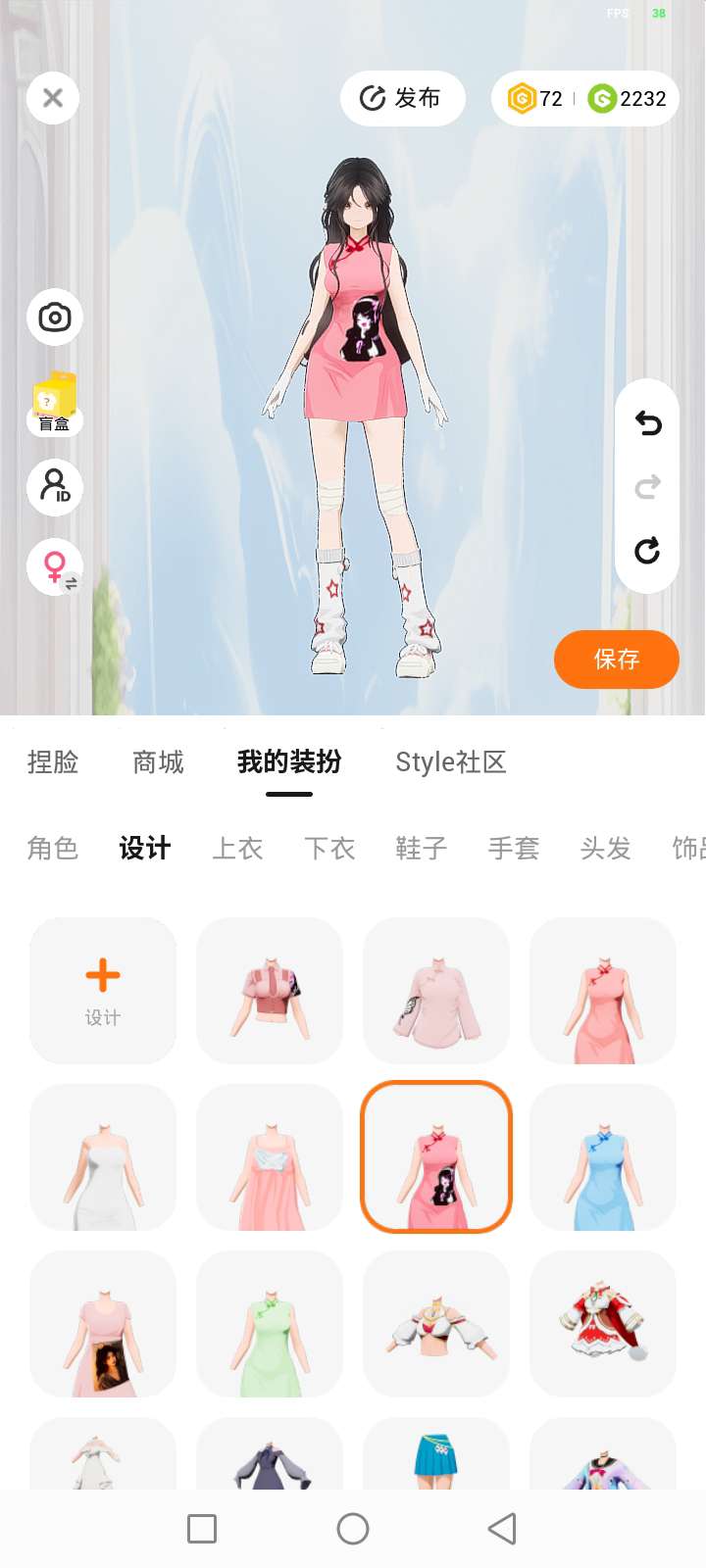The height and width of the screenshot is (1568, 706).
Task: Choose the 头发 category
Action: pos(605,849)
